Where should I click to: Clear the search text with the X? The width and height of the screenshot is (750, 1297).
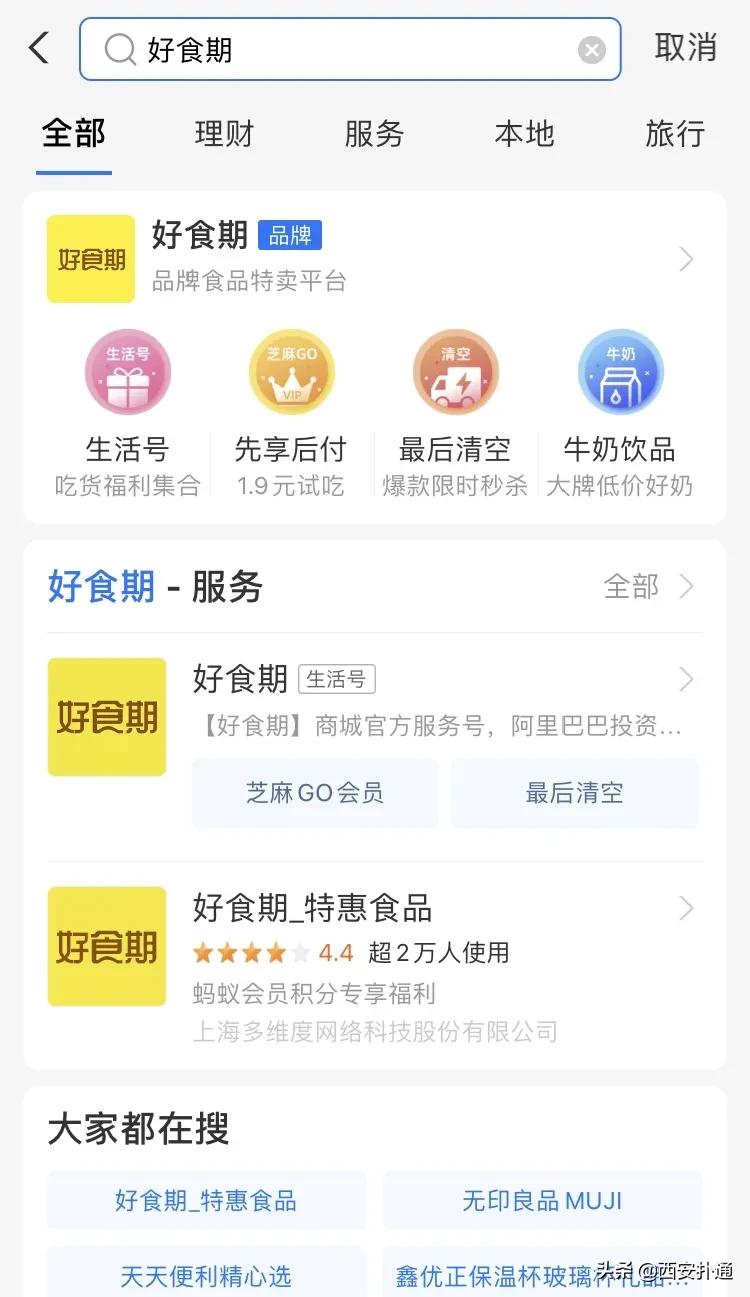[x=590, y=49]
